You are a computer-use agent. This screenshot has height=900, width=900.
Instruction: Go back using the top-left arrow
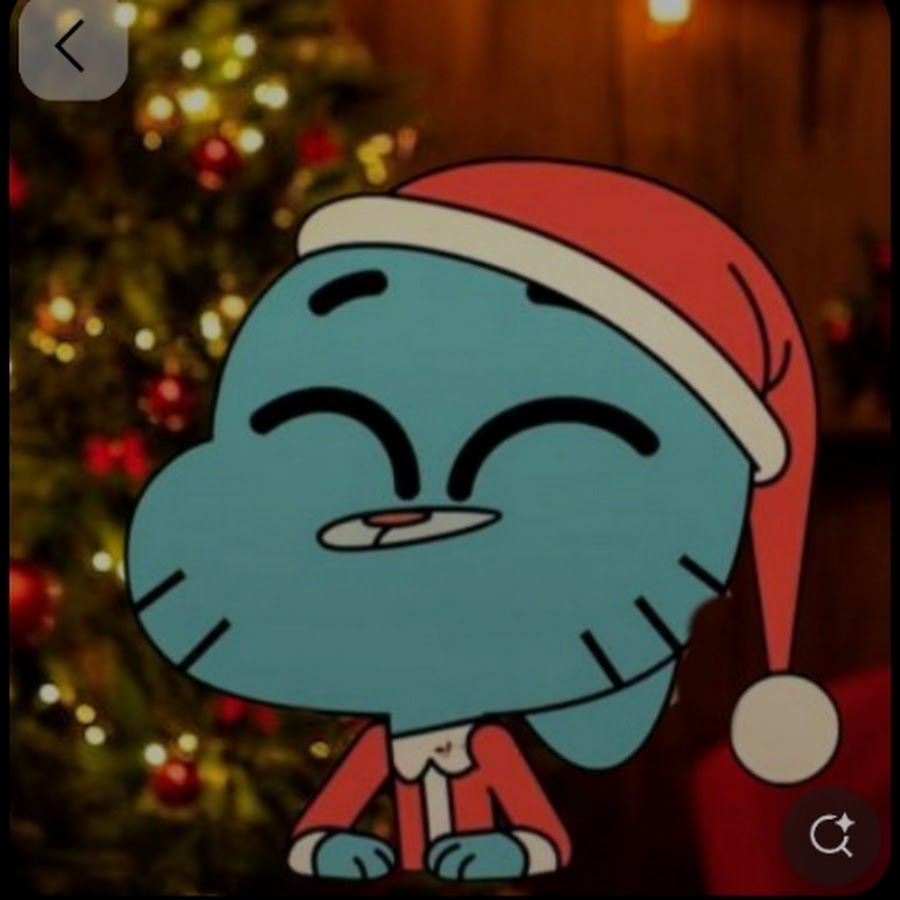coord(71,49)
